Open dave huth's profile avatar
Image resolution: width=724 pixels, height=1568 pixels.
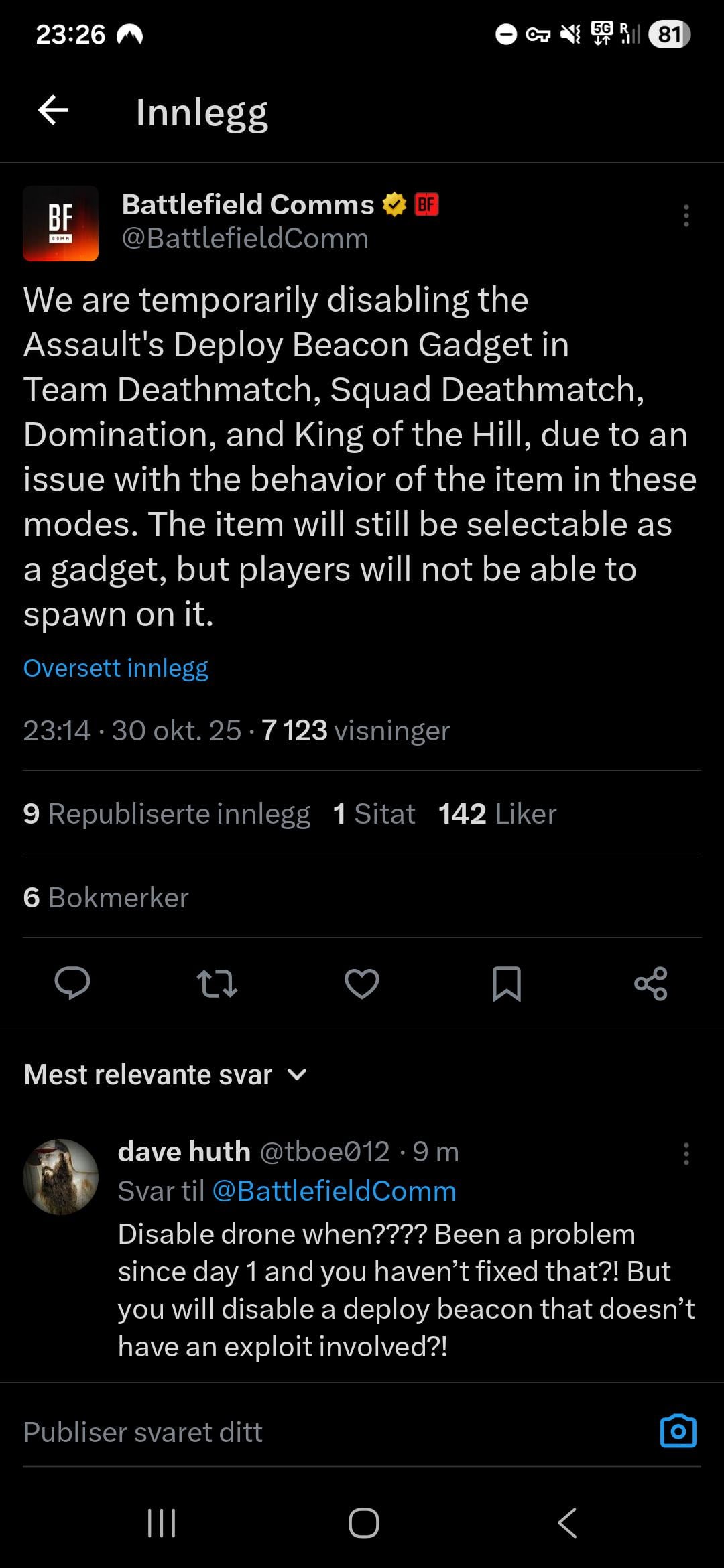coord(60,1177)
